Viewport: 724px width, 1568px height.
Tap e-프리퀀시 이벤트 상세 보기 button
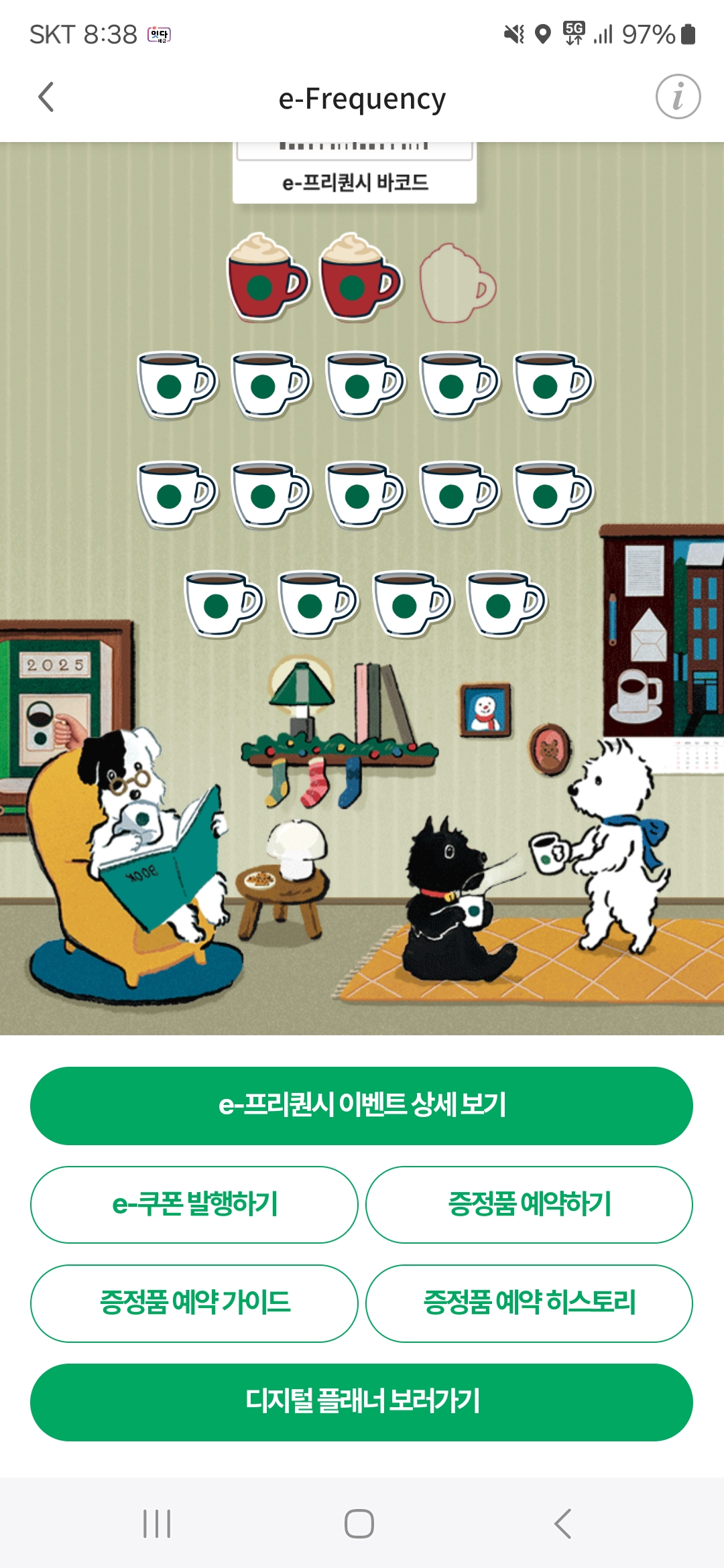(361, 1106)
